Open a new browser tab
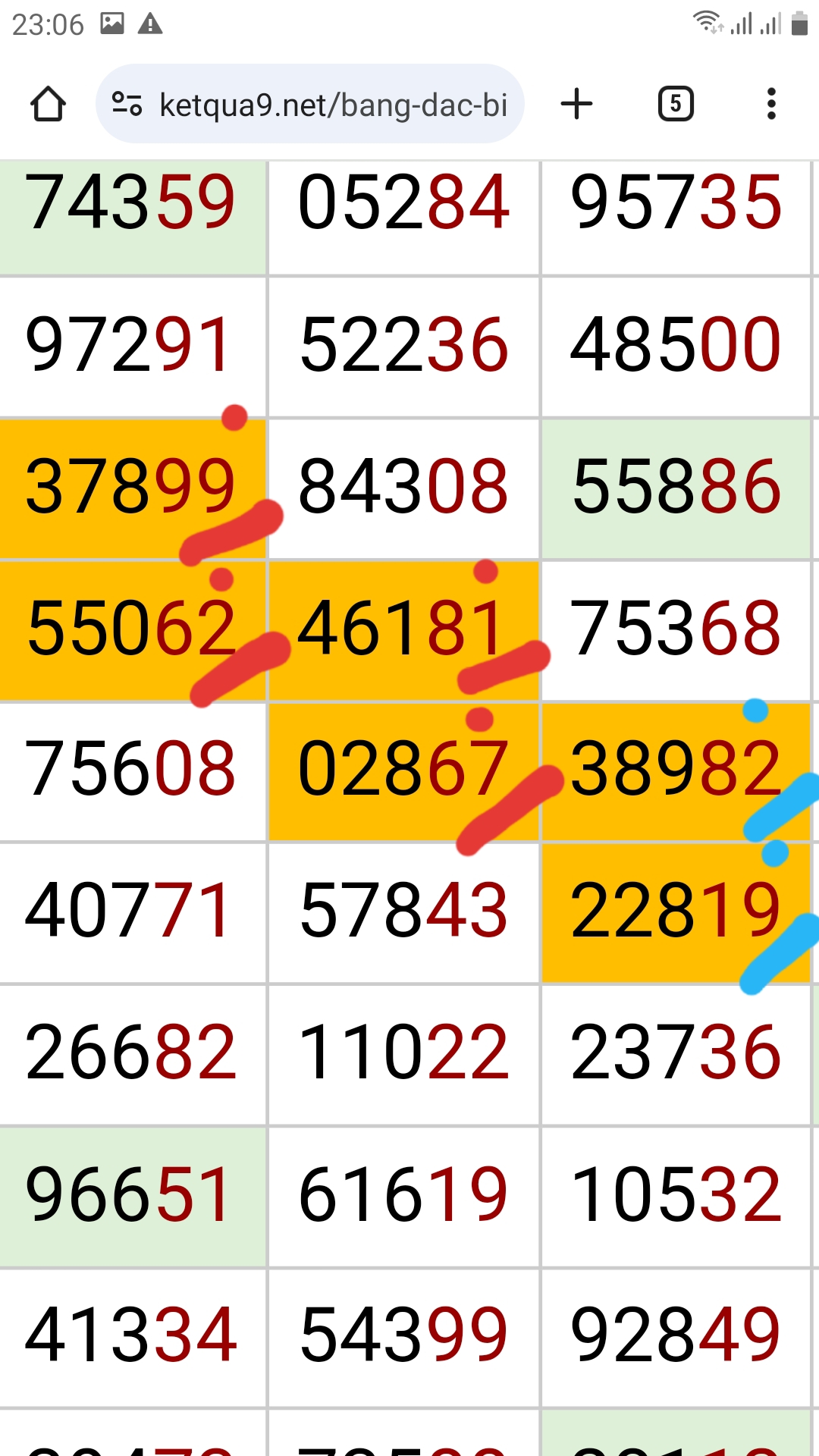The image size is (819, 1456). point(576,104)
